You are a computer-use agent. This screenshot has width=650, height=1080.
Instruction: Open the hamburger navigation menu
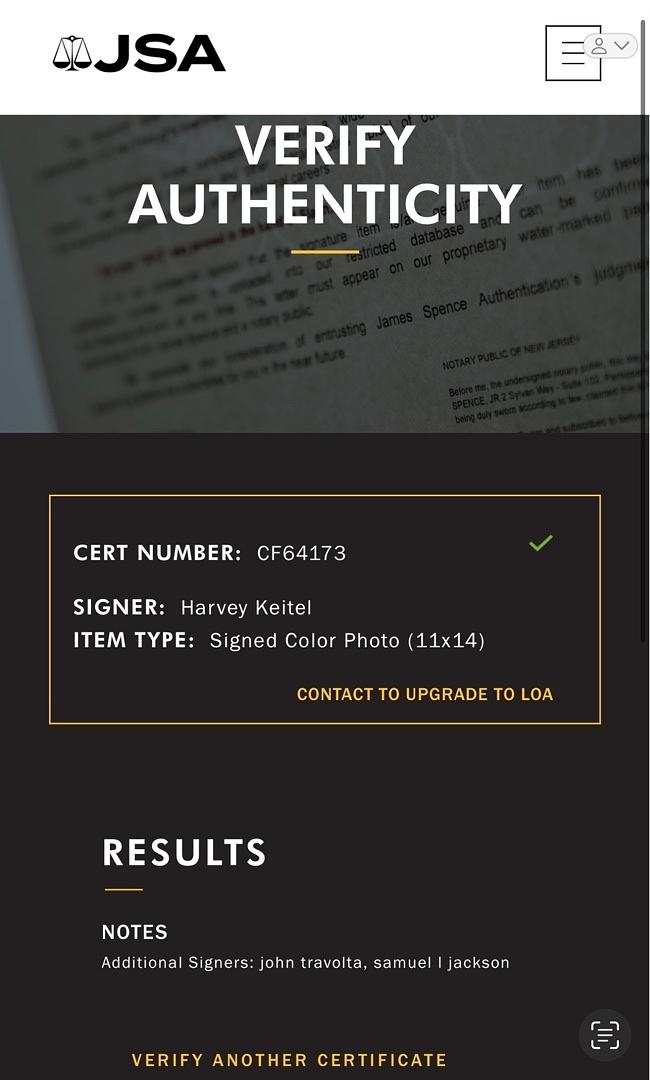tap(570, 53)
